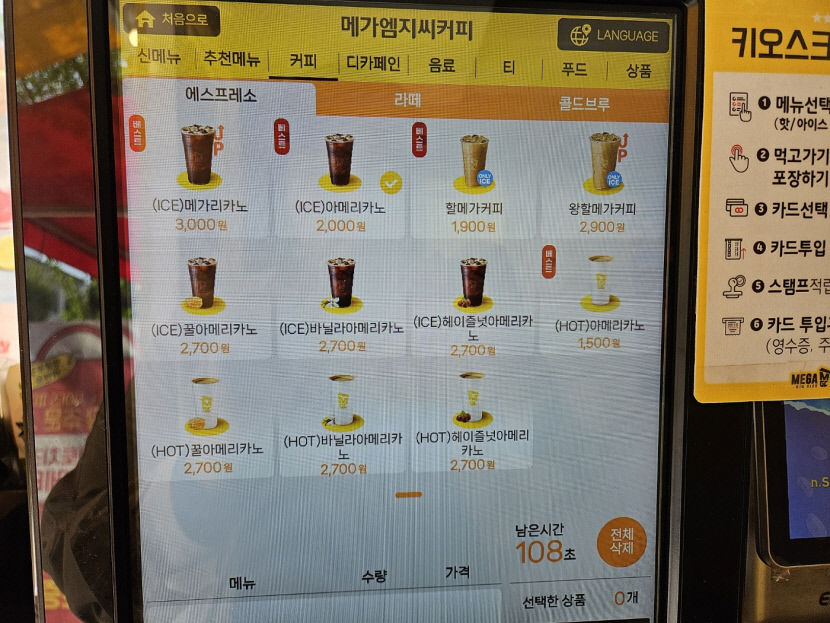Switch to the 상품 tab
The height and width of the screenshot is (623, 830).
[x=638, y=71]
